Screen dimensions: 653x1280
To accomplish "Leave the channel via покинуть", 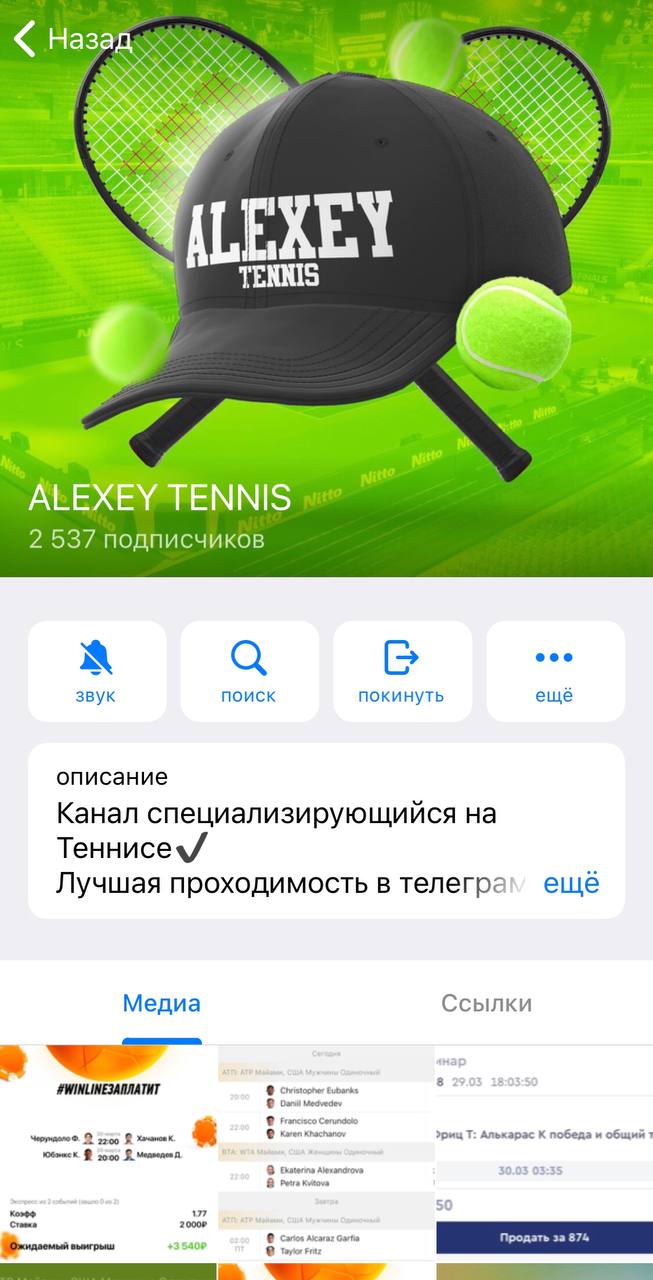I will pyautogui.click(x=401, y=671).
